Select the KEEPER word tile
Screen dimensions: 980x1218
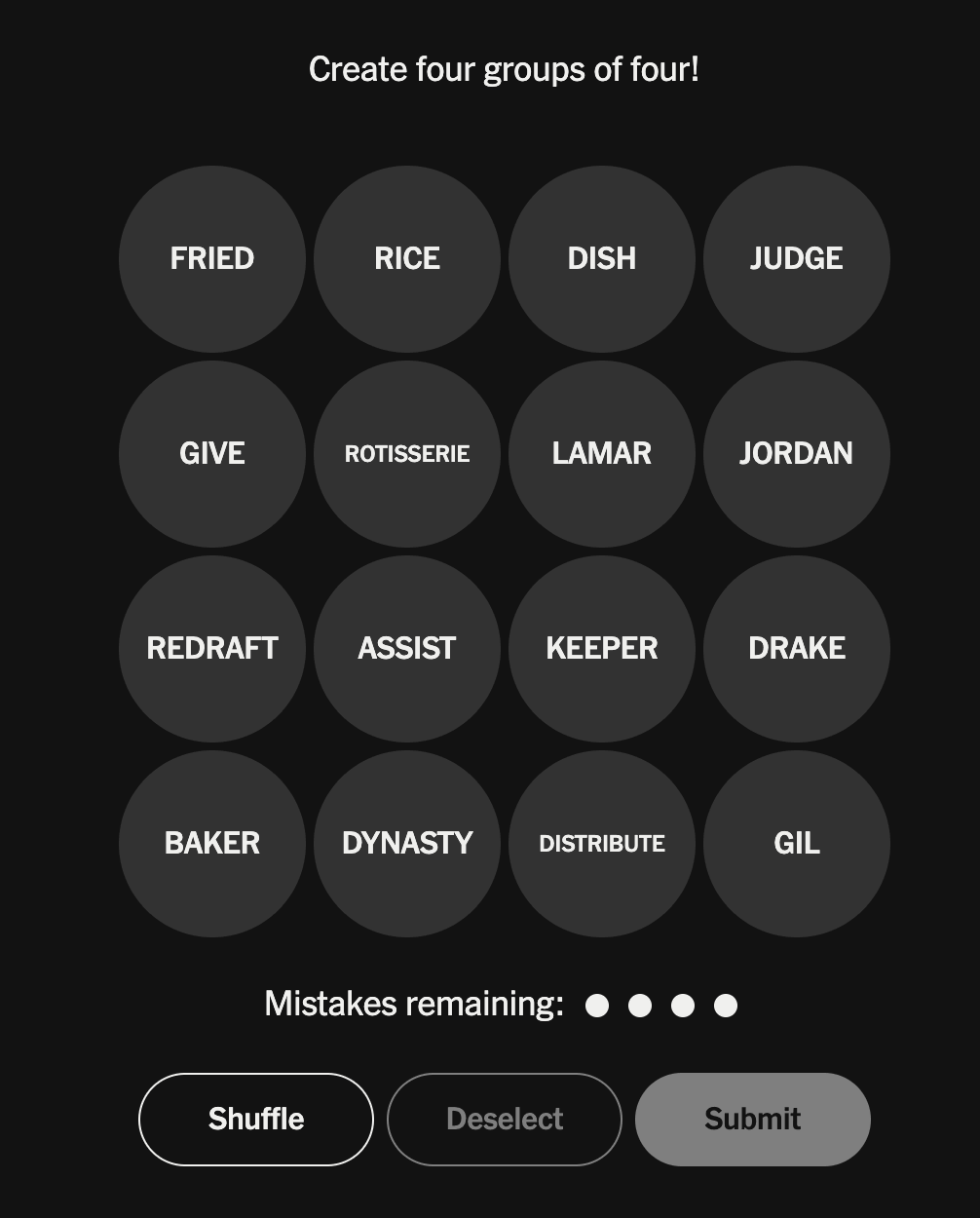click(x=602, y=649)
